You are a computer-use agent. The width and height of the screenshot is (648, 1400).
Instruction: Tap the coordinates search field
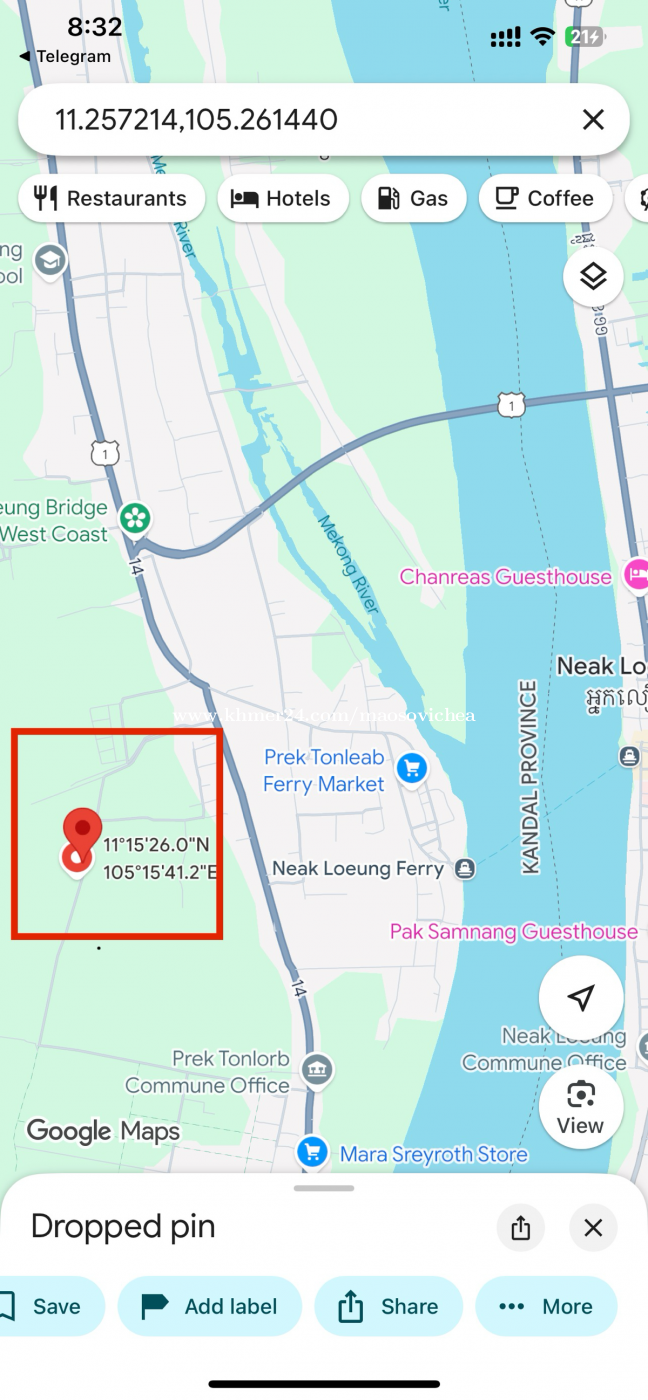coord(300,120)
